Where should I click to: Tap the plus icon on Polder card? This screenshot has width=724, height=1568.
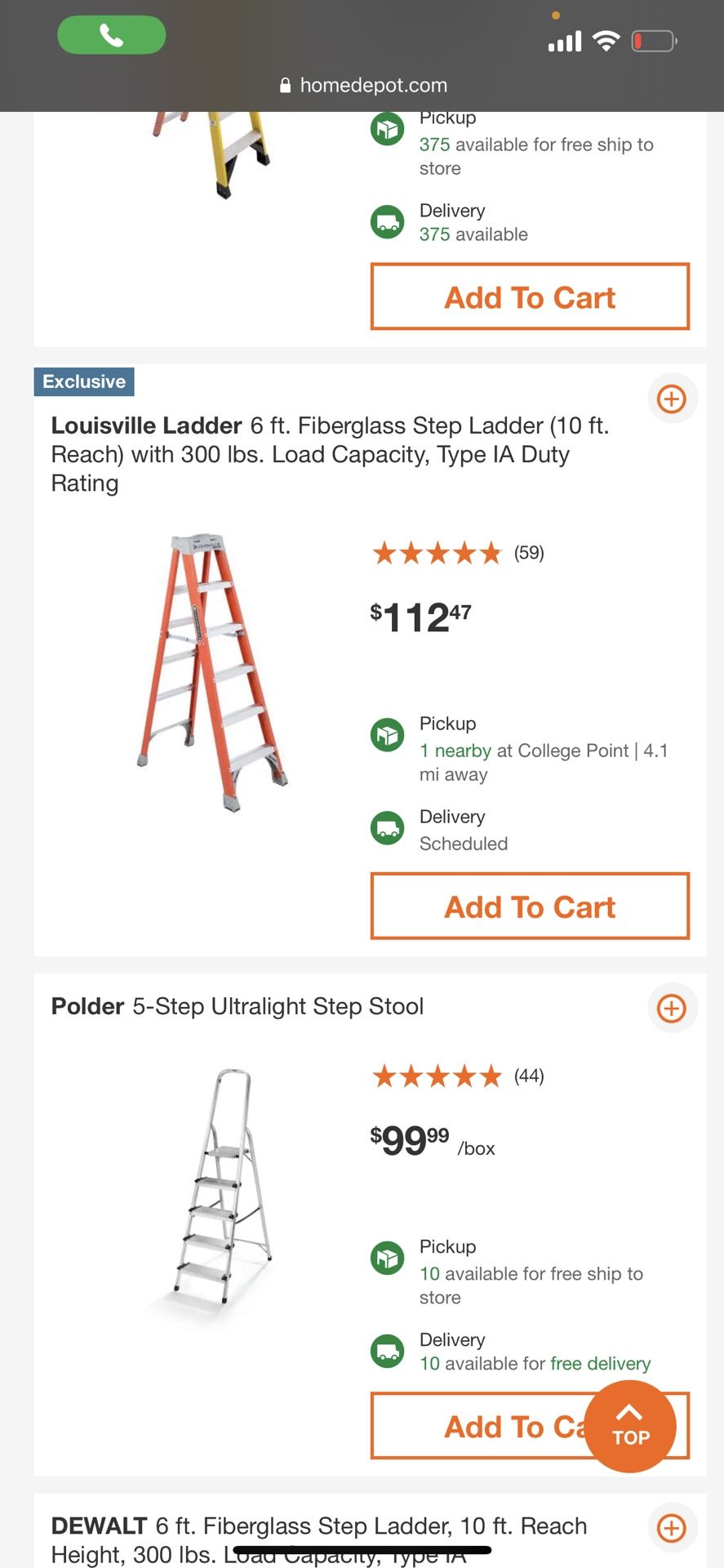[672, 1009]
